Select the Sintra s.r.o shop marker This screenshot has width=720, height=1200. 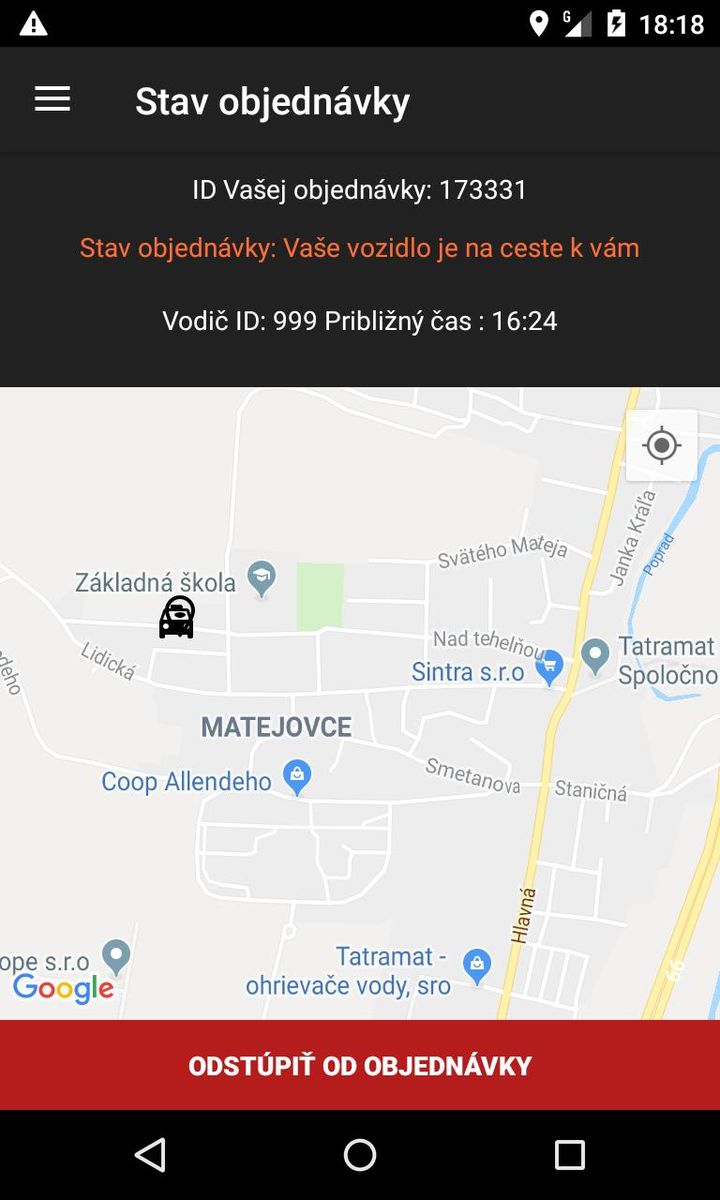tap(549, 664)
